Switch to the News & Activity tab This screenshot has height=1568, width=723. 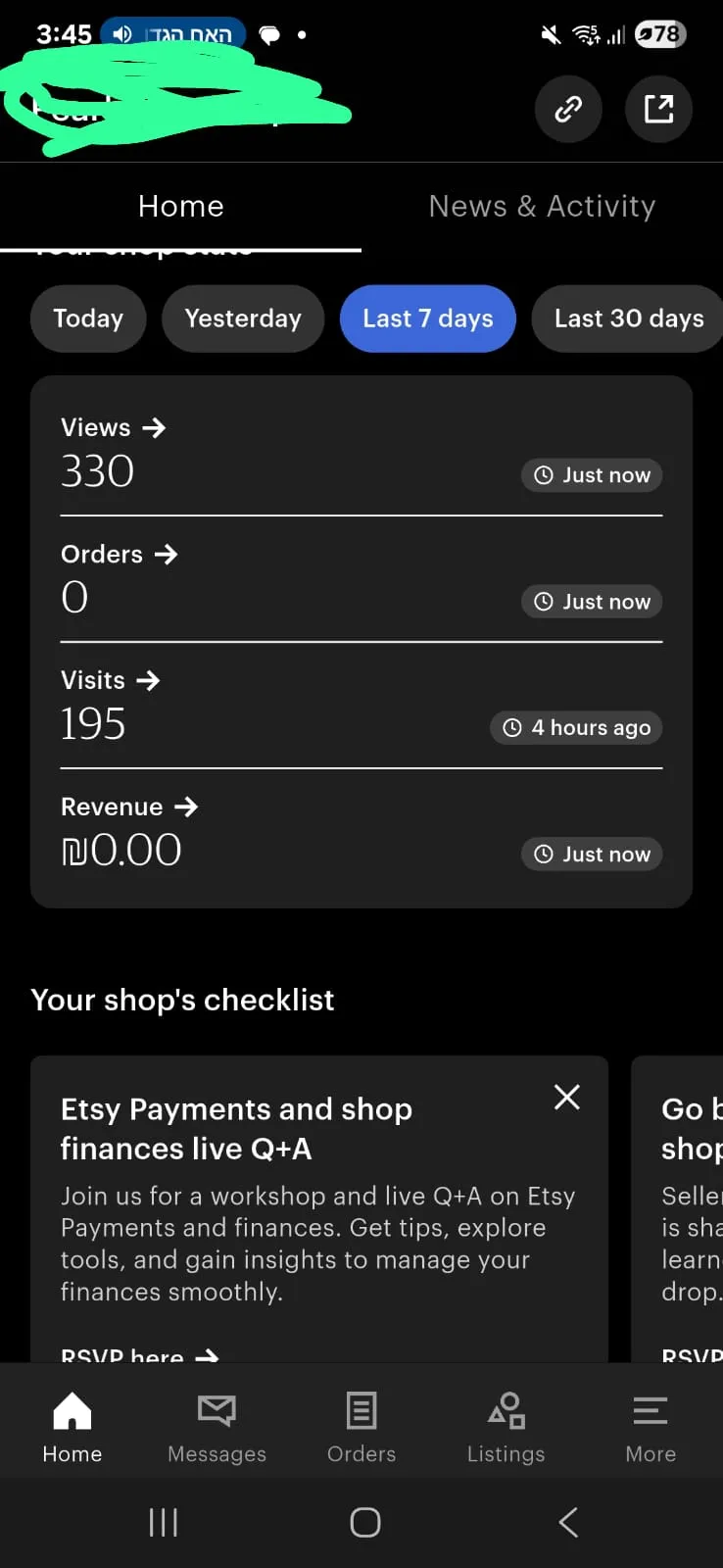pos(542,206)
